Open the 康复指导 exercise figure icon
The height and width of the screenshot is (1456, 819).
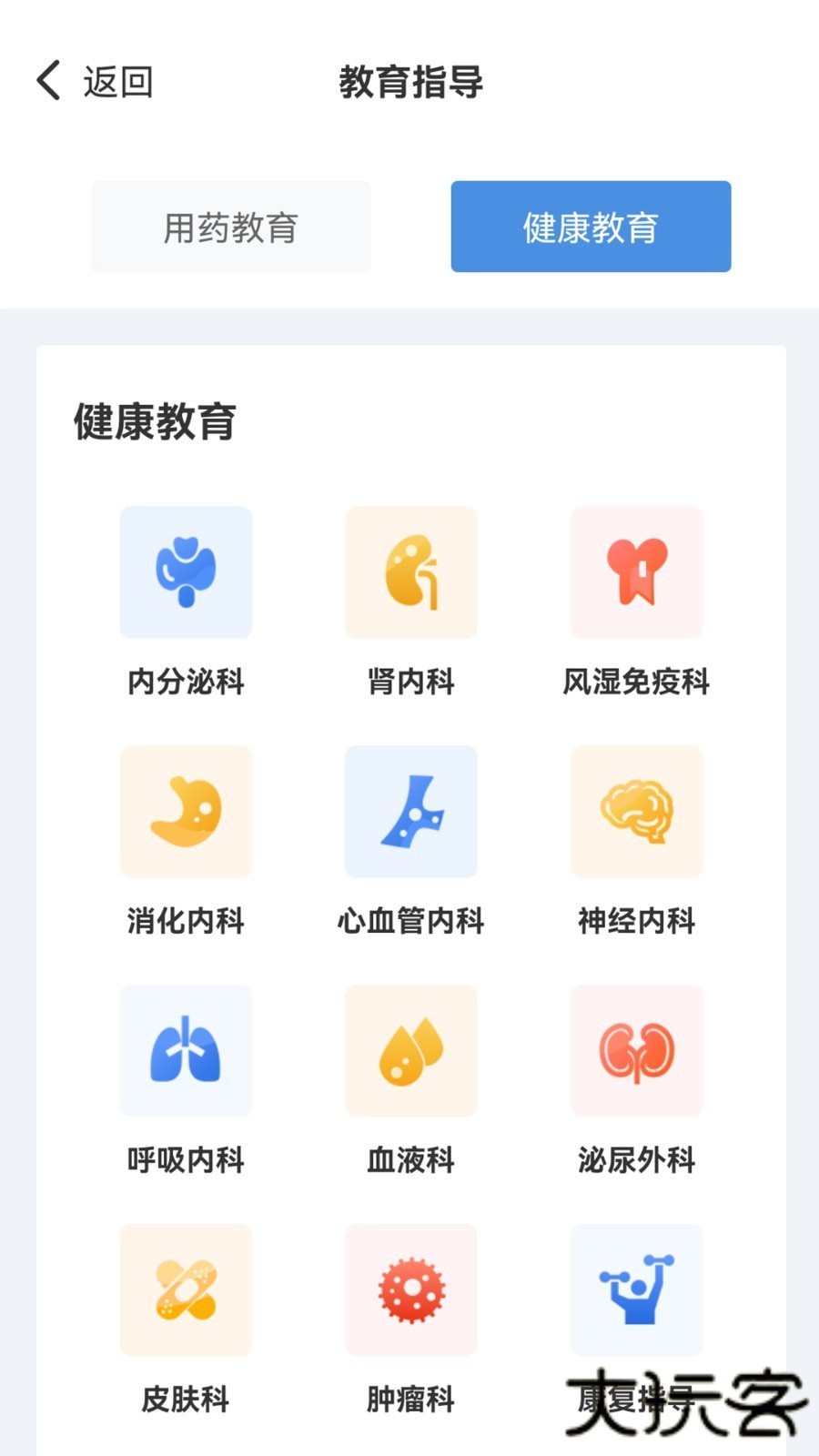pos(636,1289)
